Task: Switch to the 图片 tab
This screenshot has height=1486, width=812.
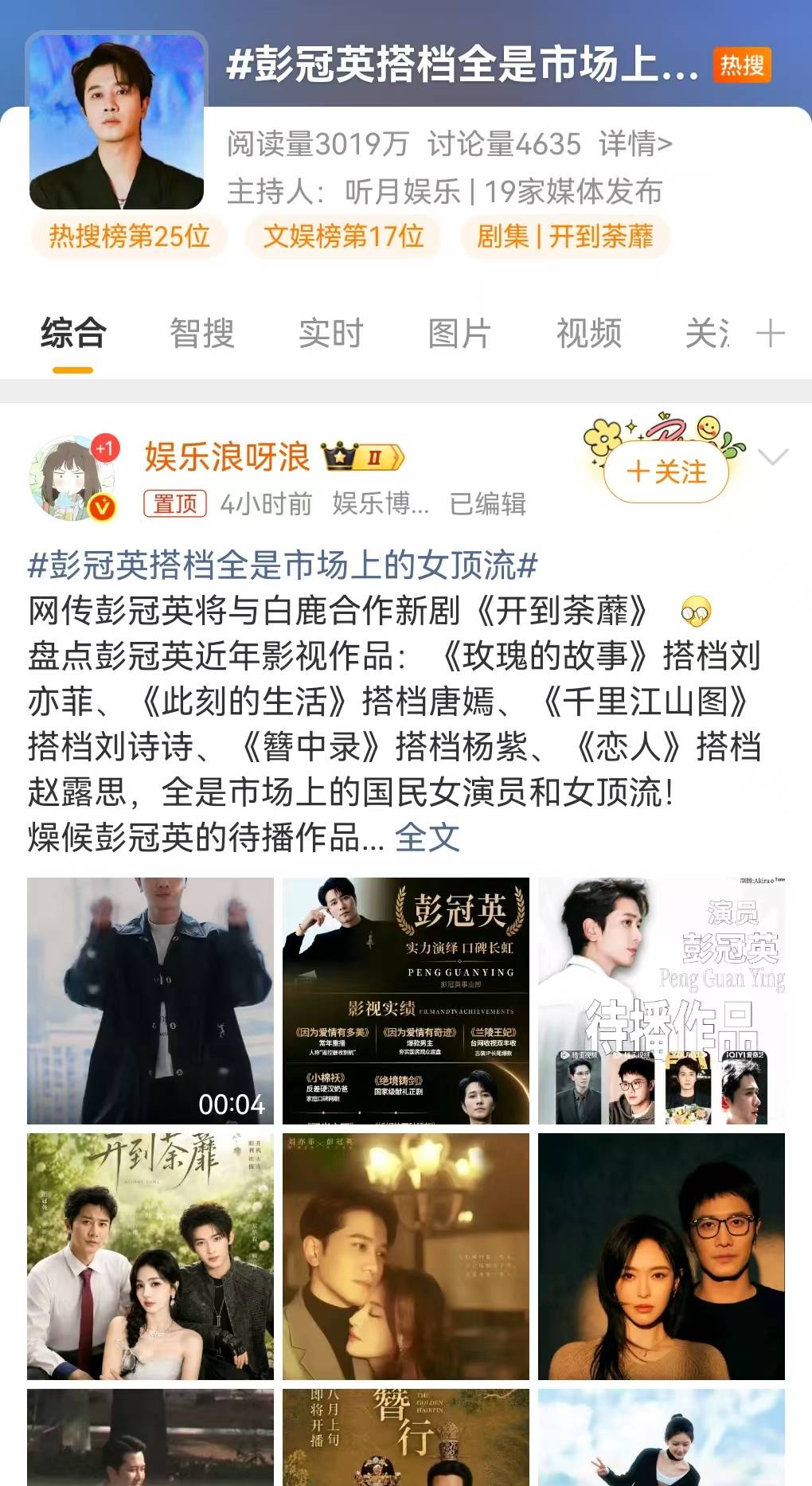Action: (x=459, y=333)
